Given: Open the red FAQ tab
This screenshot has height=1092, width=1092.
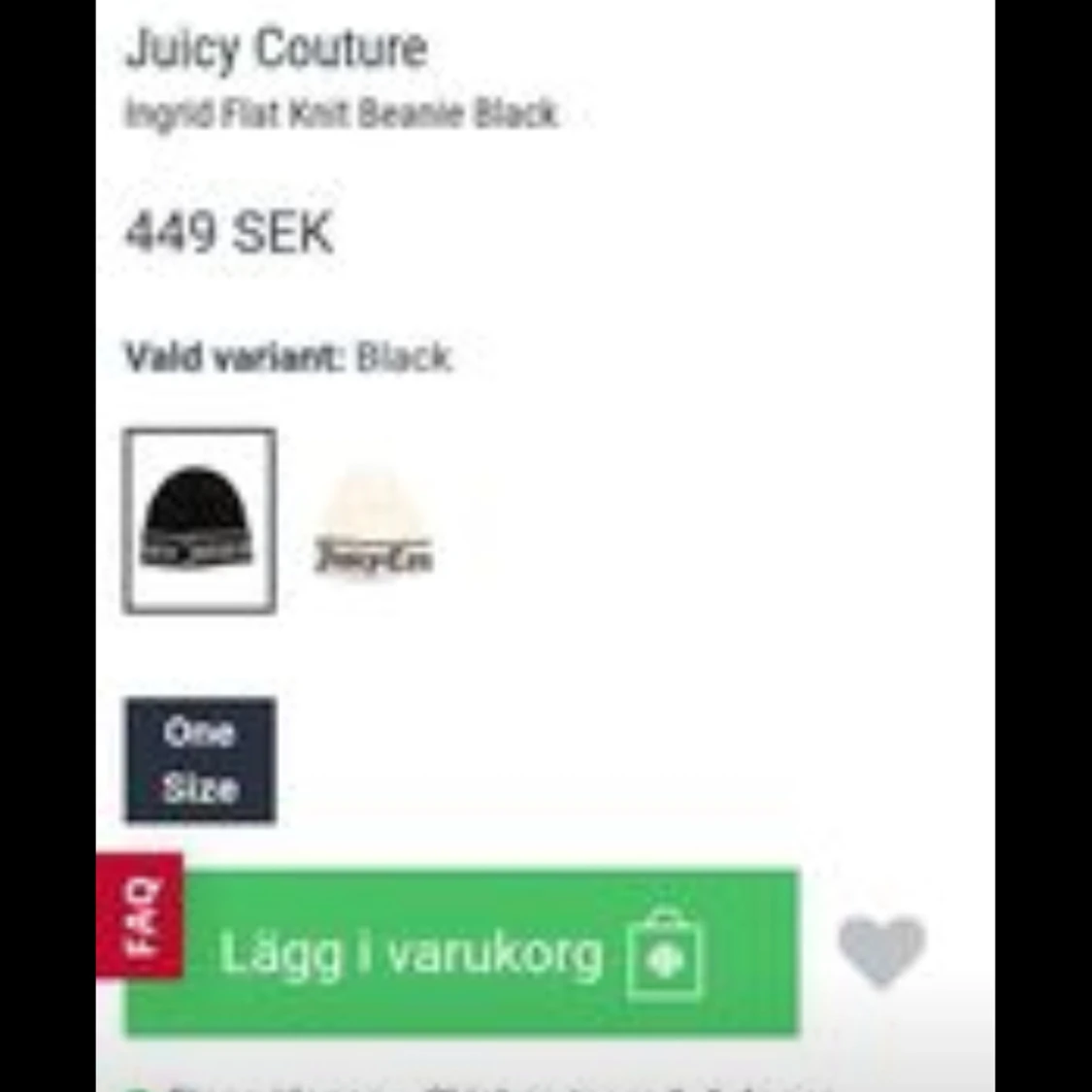Looking at the screenshot, I should tap(140, 914).
